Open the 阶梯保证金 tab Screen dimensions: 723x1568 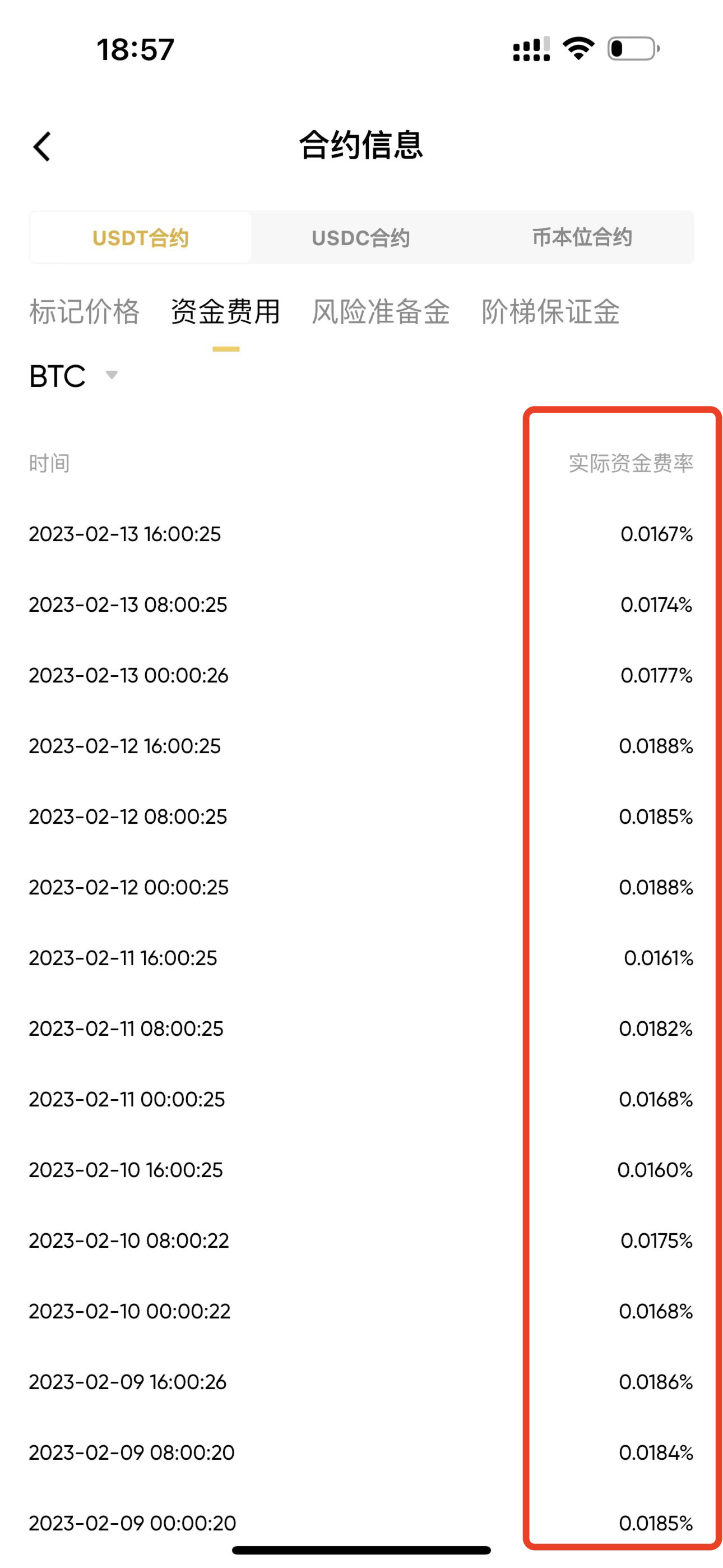click(x=550, y=312)
